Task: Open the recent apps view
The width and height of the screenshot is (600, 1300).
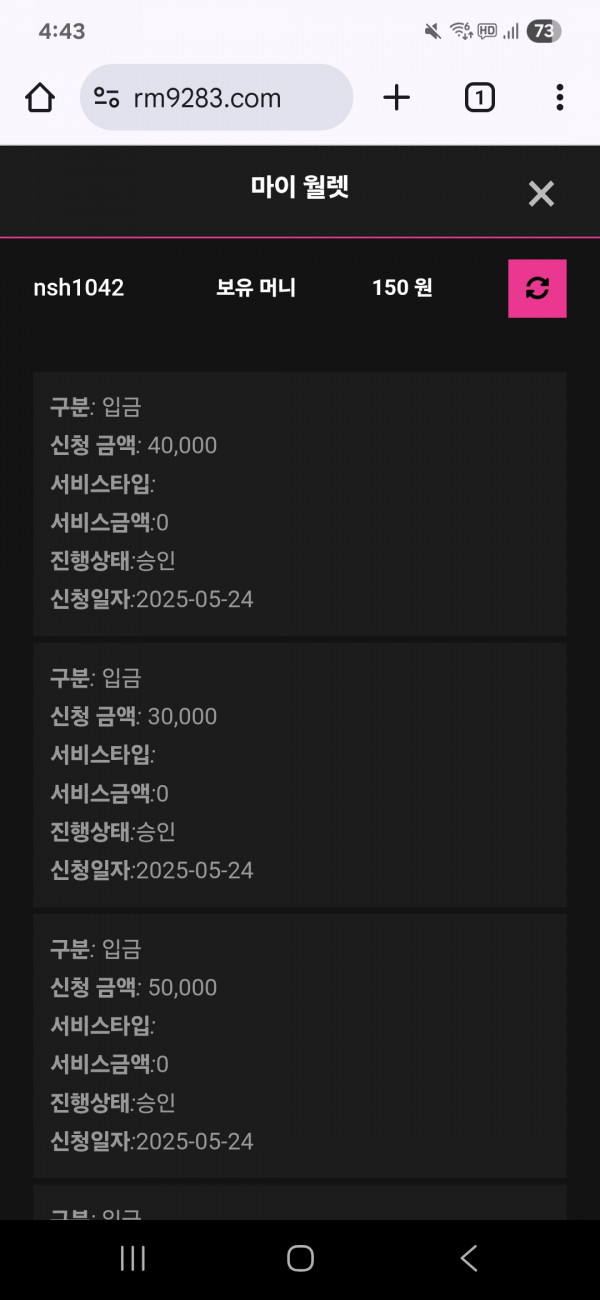Action: (133, 1258)
